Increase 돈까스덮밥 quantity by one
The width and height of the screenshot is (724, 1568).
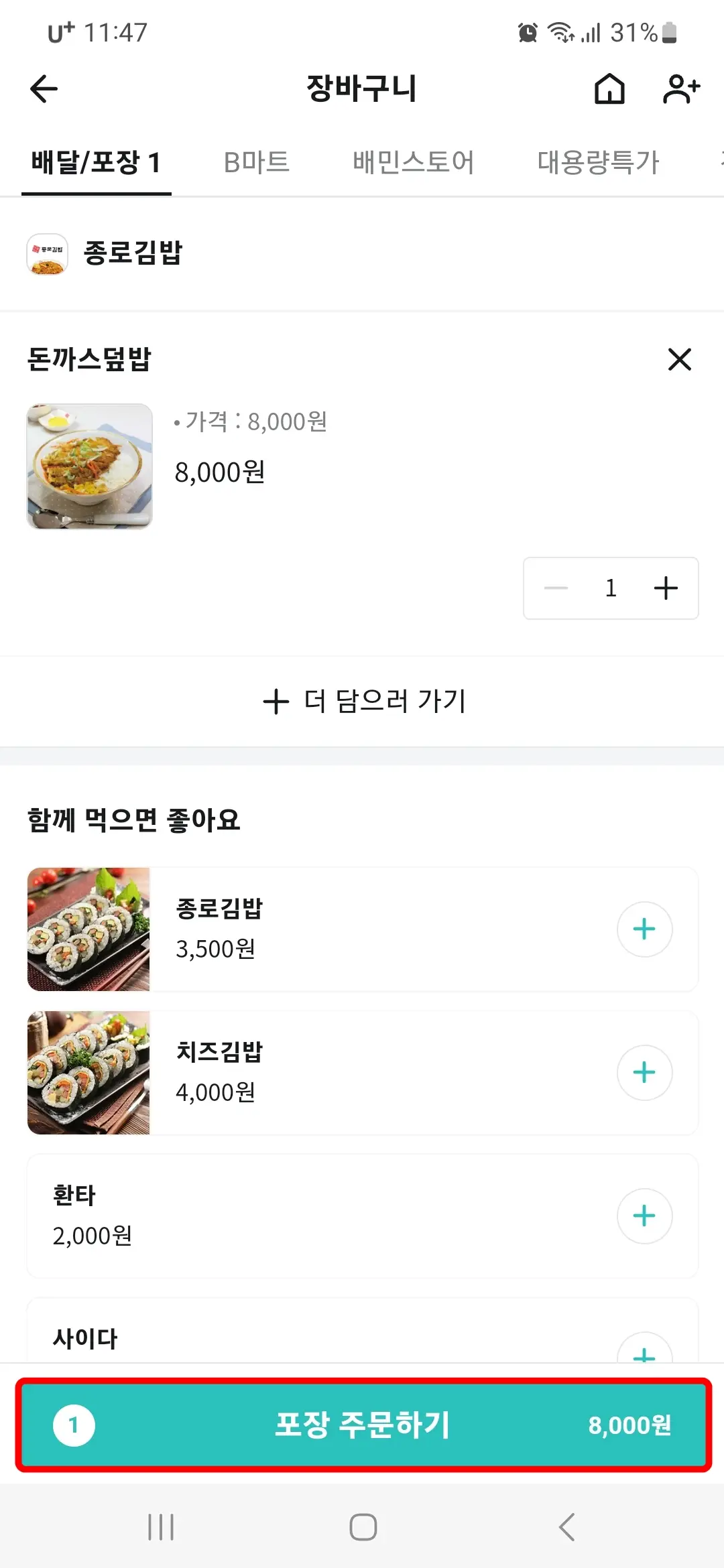[666, 588]
